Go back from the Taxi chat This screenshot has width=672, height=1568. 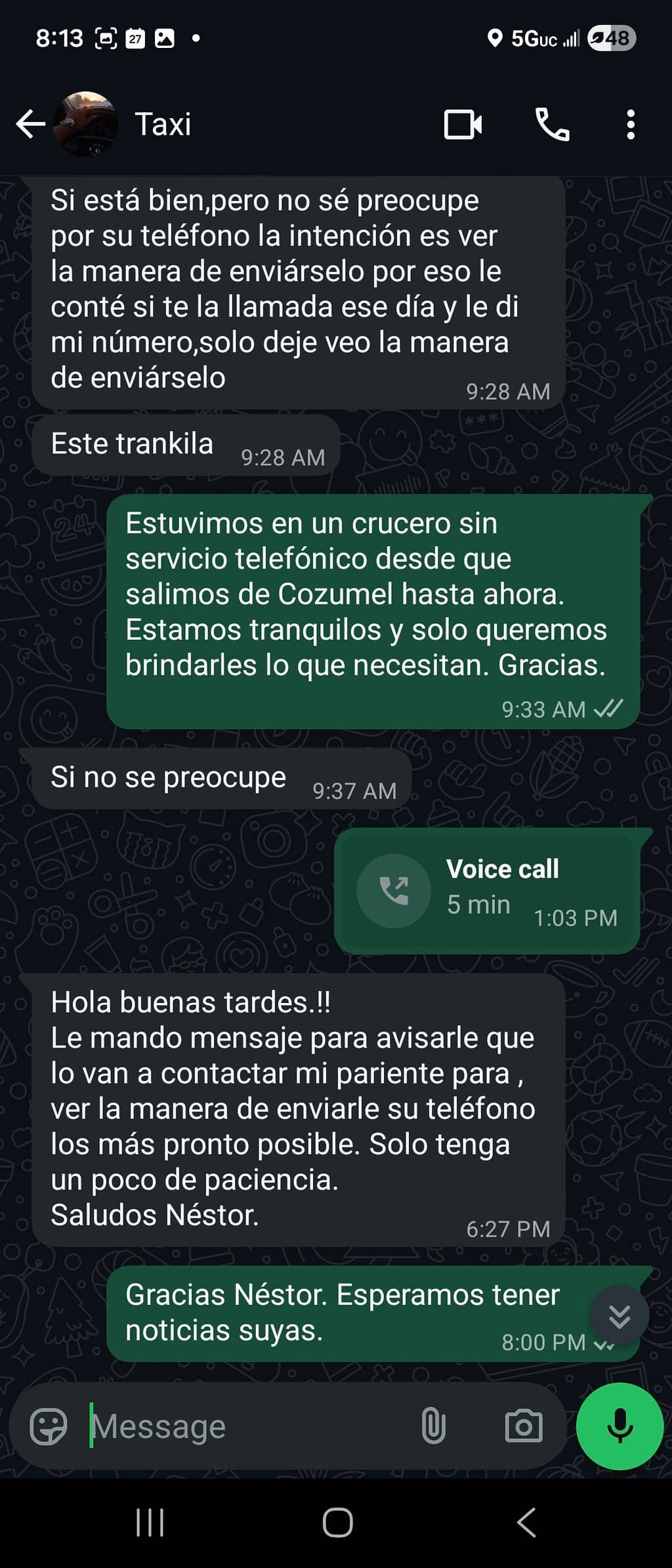30,124
